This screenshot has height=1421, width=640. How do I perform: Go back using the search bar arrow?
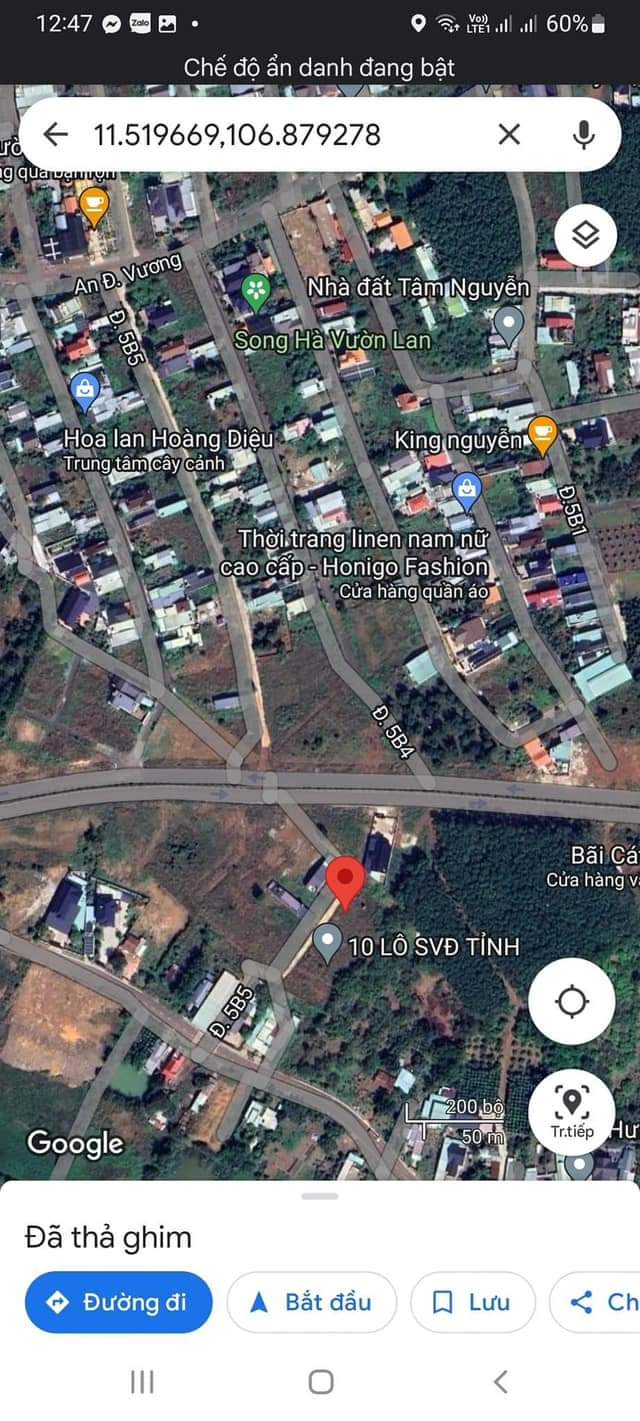(55, 134)
